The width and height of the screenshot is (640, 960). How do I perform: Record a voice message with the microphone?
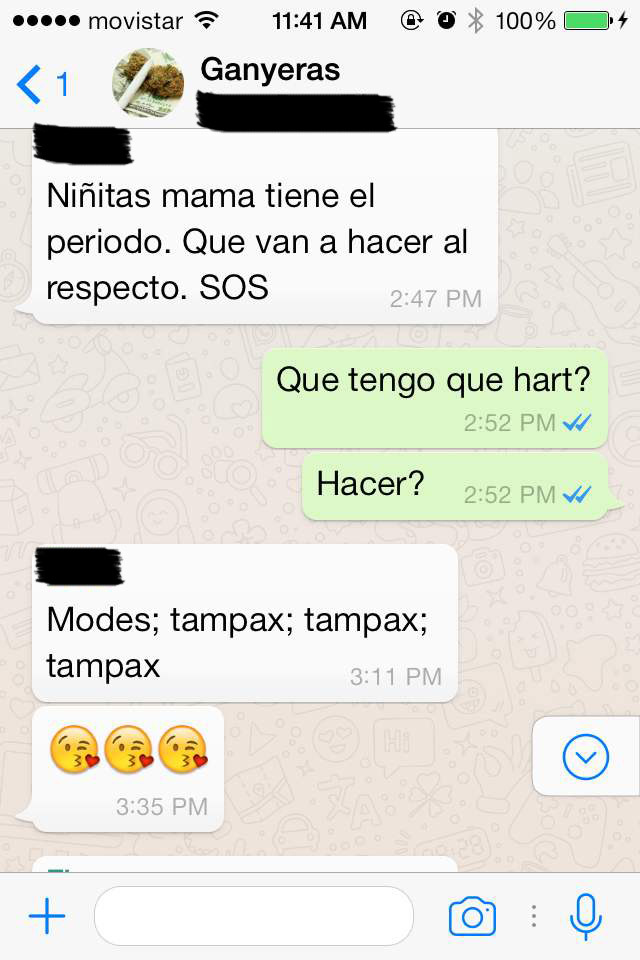586,916
